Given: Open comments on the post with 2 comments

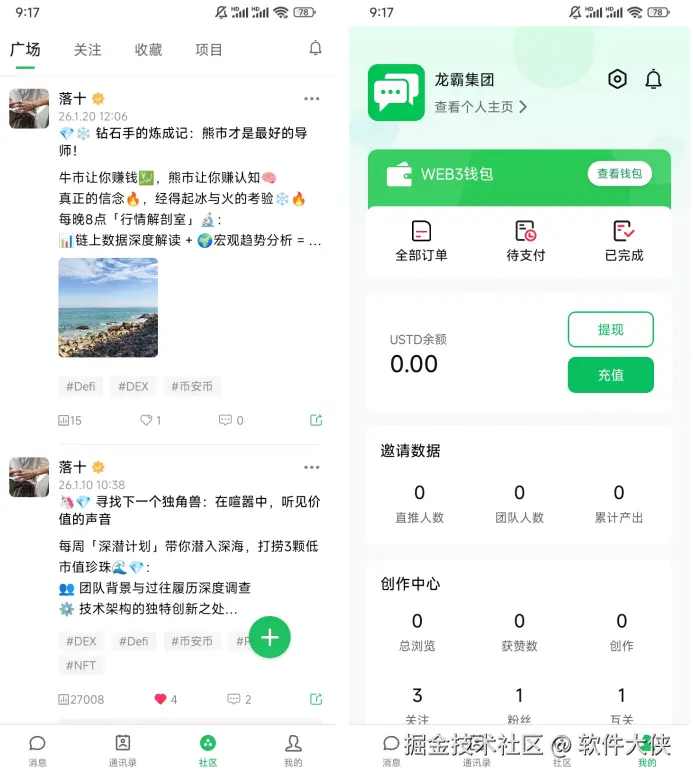Looking at the screenshot, I should (x=239, y=699).
